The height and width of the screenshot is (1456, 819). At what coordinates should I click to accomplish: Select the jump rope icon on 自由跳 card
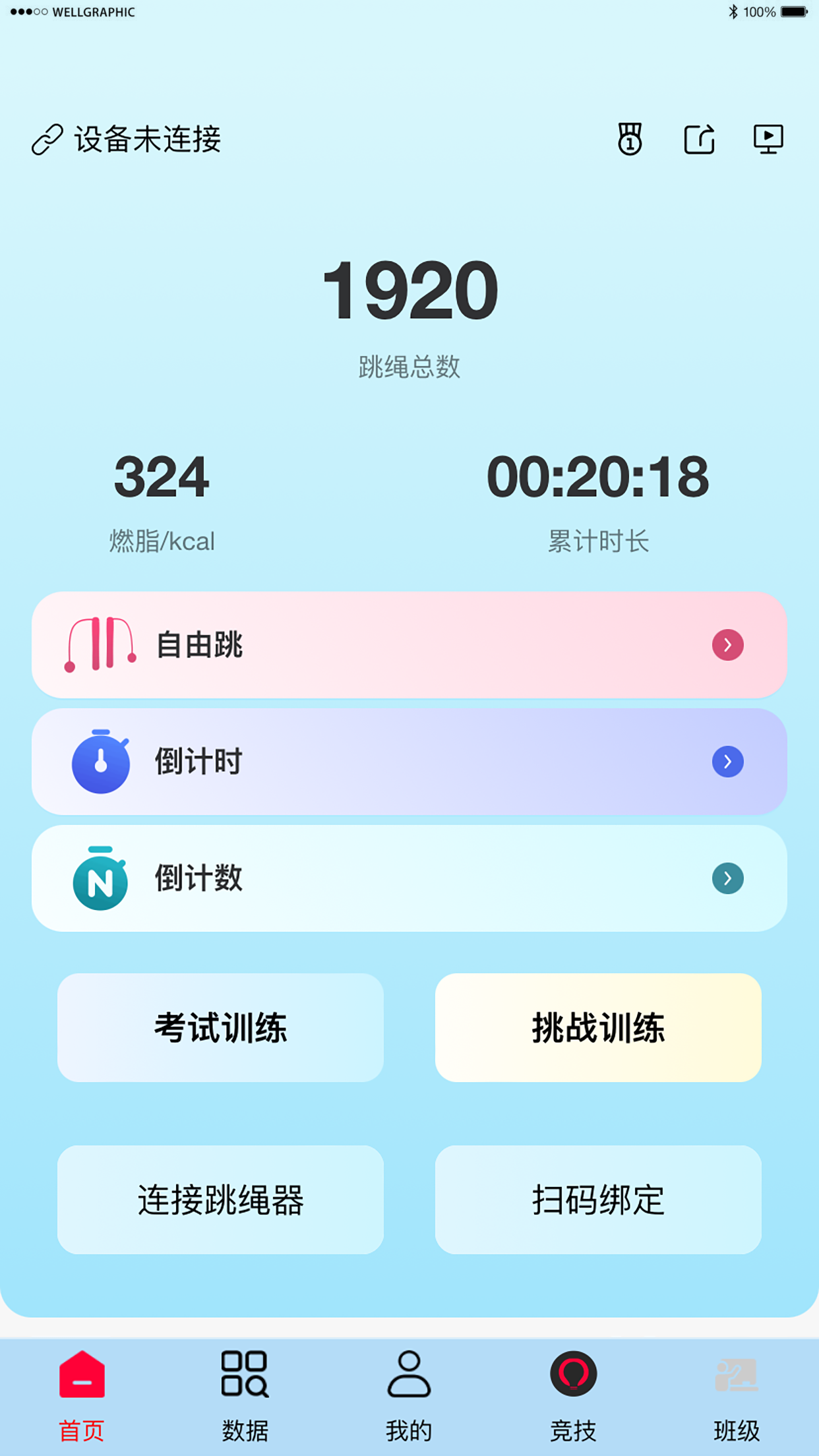[102, 644]
